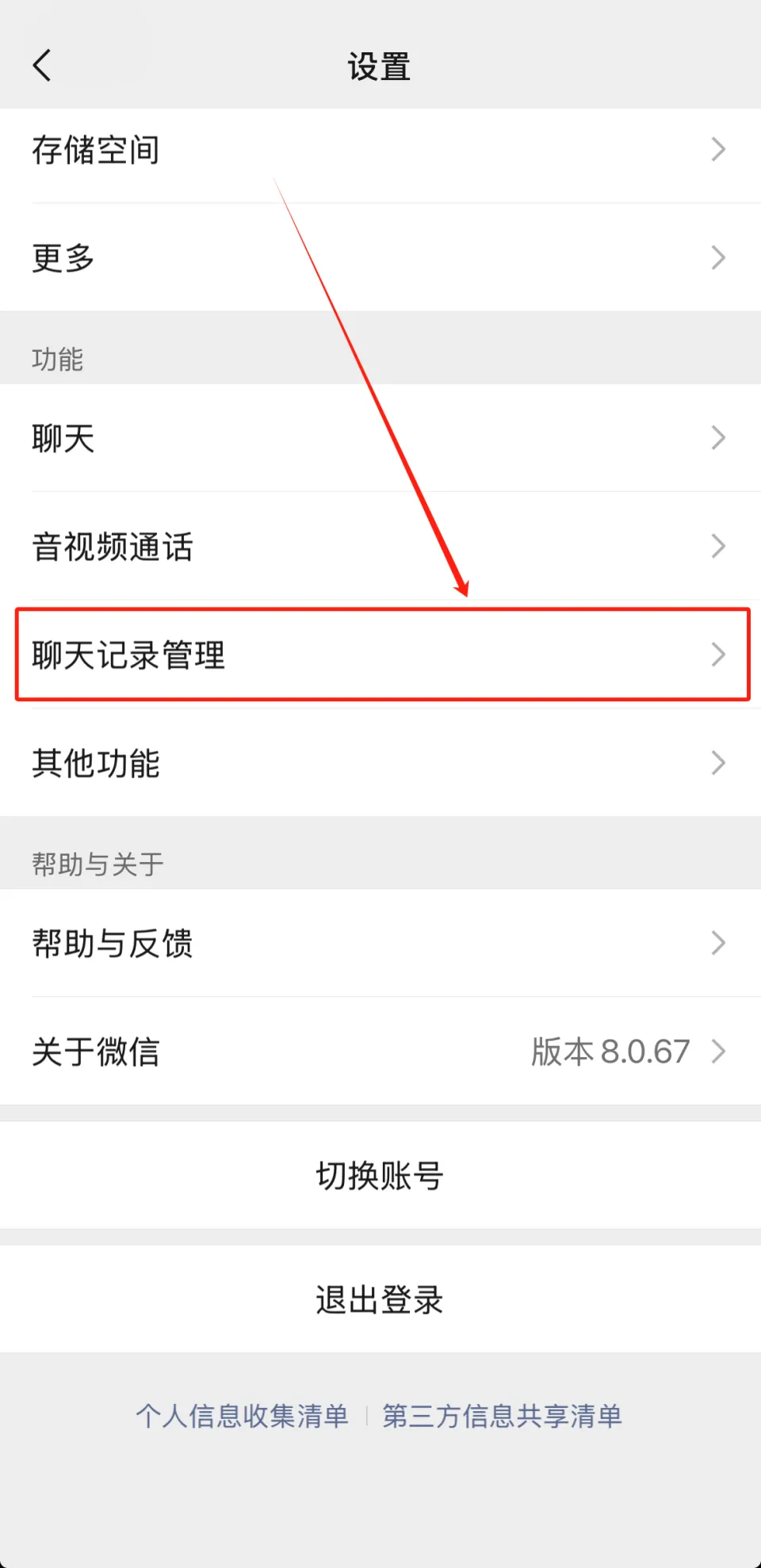The image size is (761, 1568).
Task: Open the 更多 settings row
Action: click(x=380, y=258)
